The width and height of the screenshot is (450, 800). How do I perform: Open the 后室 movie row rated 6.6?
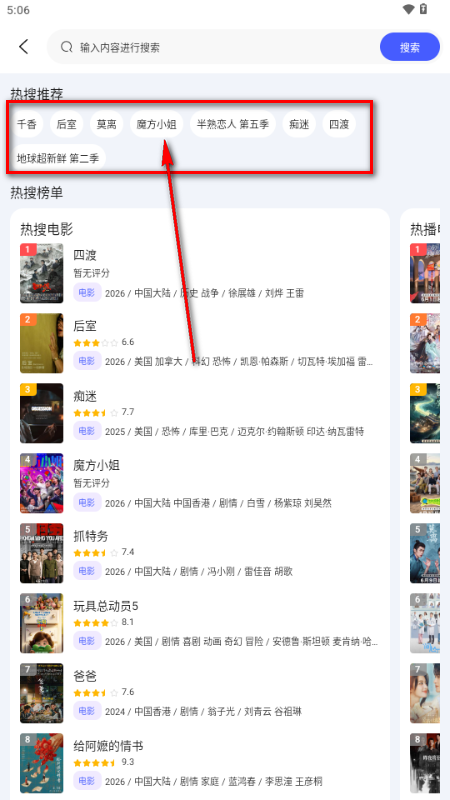point(199,343)
